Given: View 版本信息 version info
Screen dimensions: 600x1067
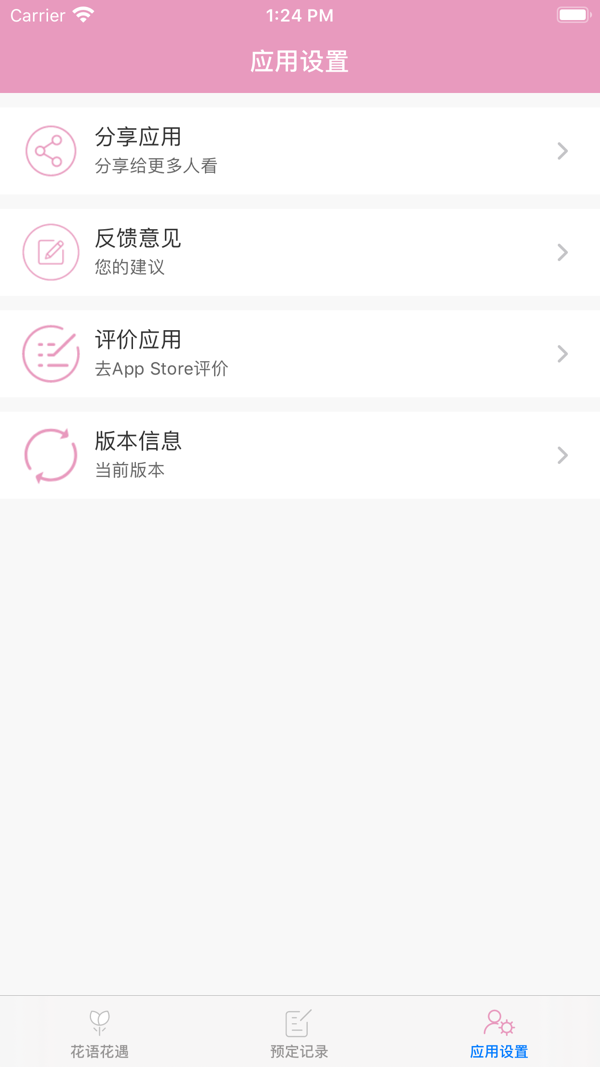Looking at the screenshot, I should pyautogui.click(x=300, y=455).
